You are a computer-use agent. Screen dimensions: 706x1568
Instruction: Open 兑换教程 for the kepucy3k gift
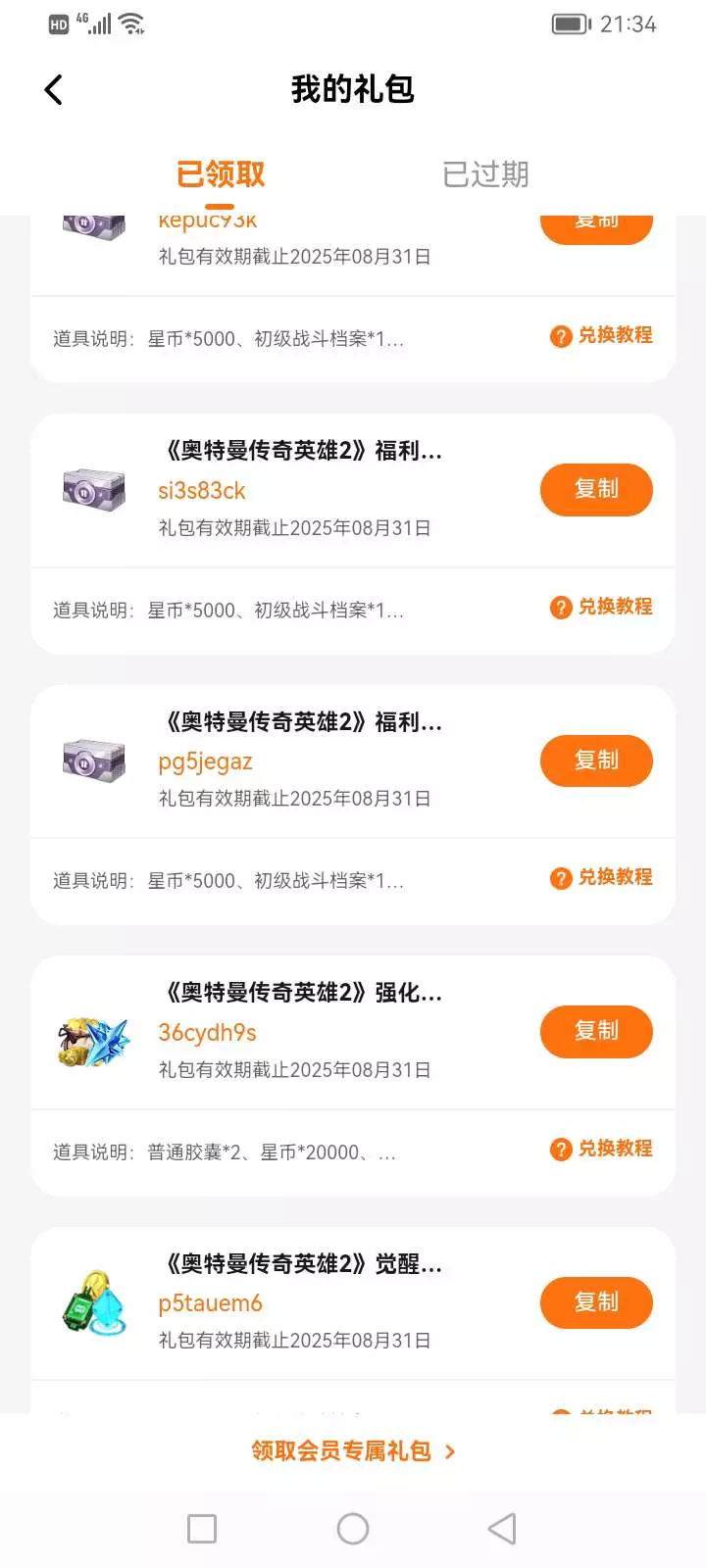601,335
